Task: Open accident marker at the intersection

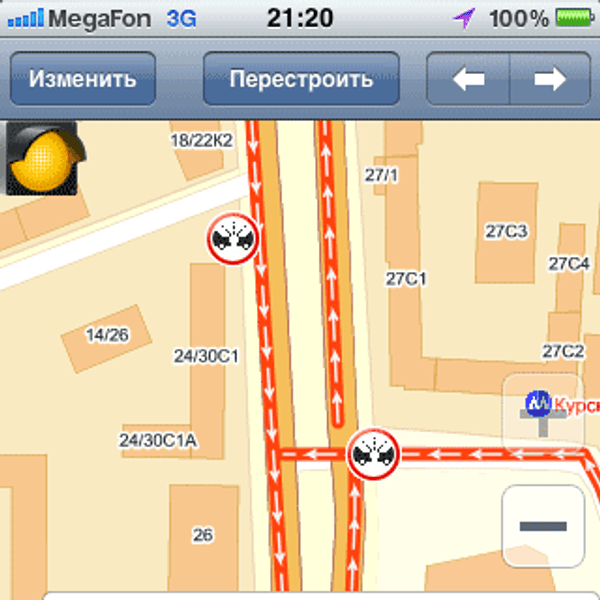Action: (373, 456)
